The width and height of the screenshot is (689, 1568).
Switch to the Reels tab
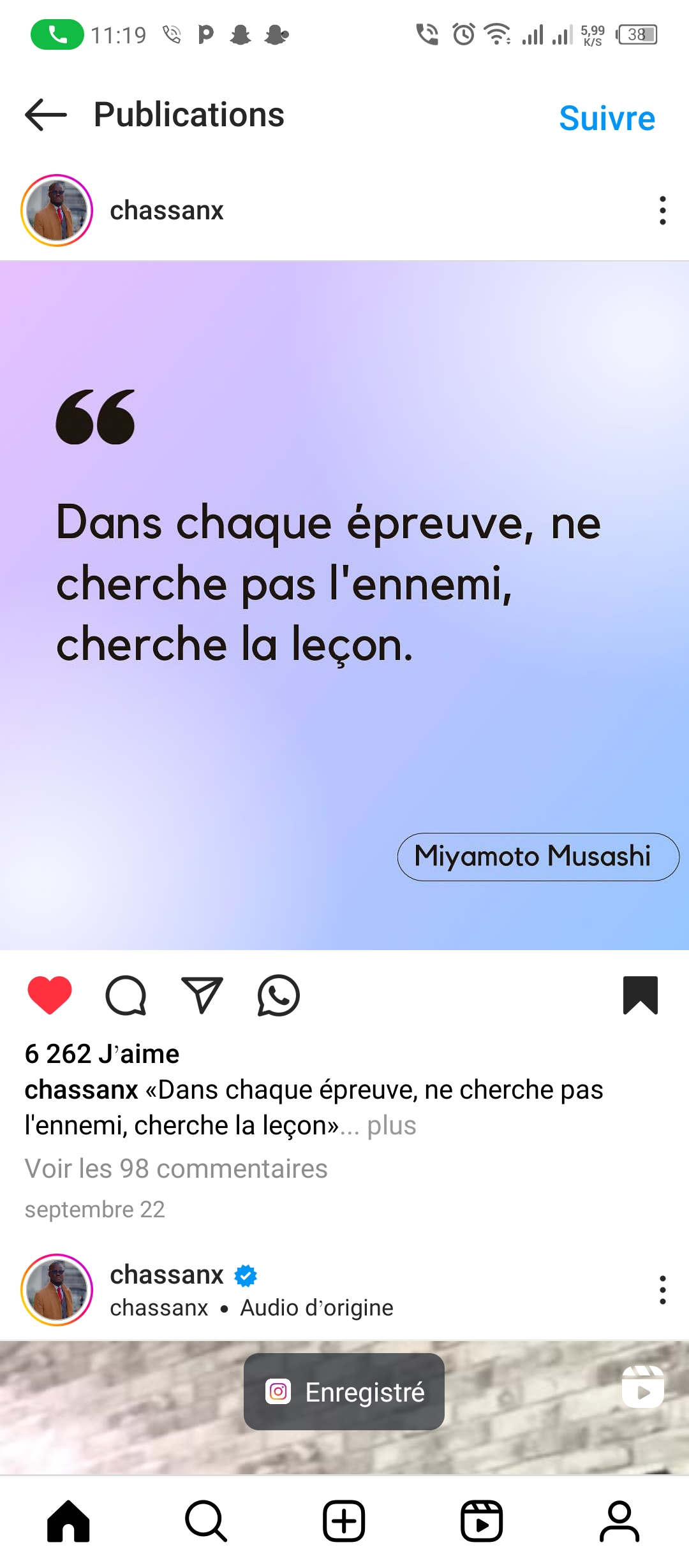point(482,1521)
